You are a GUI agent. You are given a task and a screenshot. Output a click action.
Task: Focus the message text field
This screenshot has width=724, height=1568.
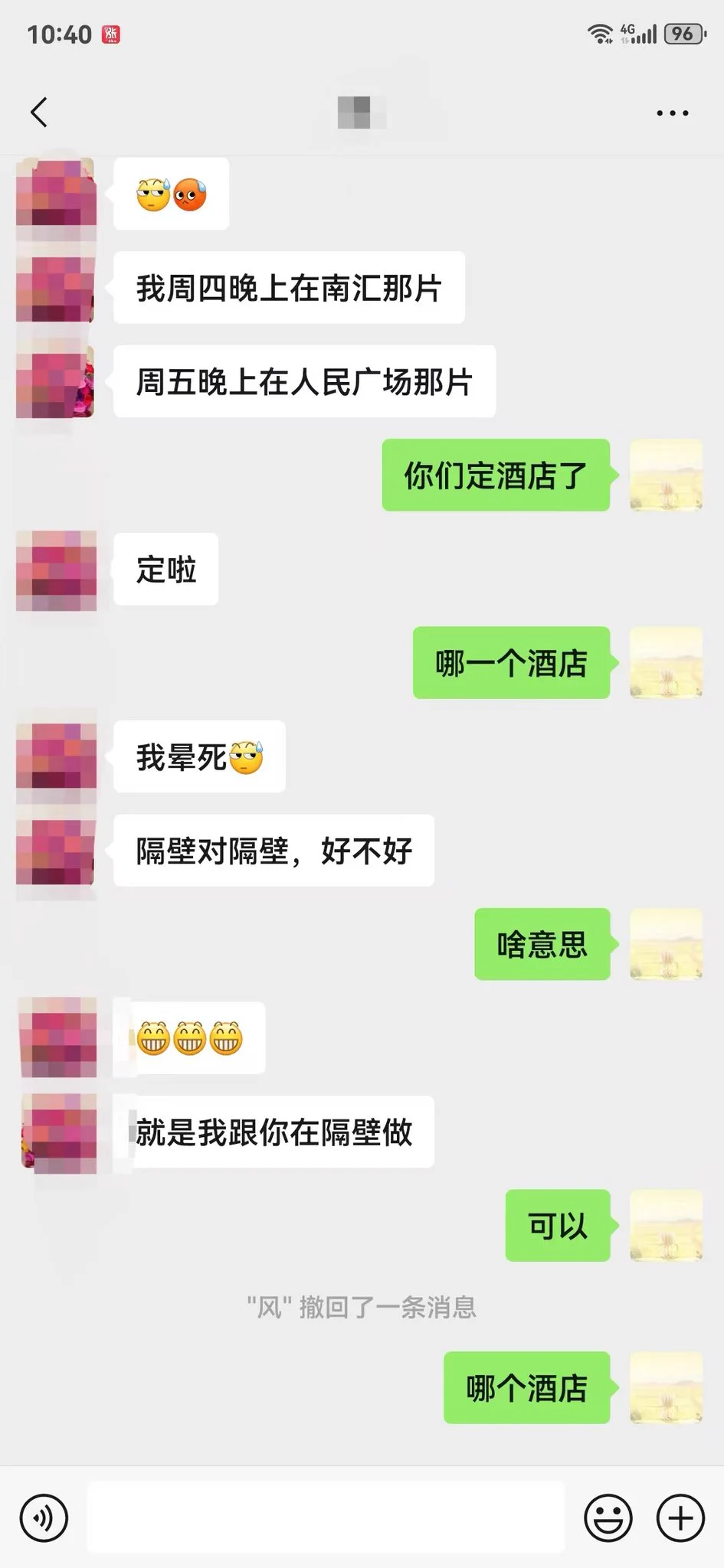pos(326,1517)
